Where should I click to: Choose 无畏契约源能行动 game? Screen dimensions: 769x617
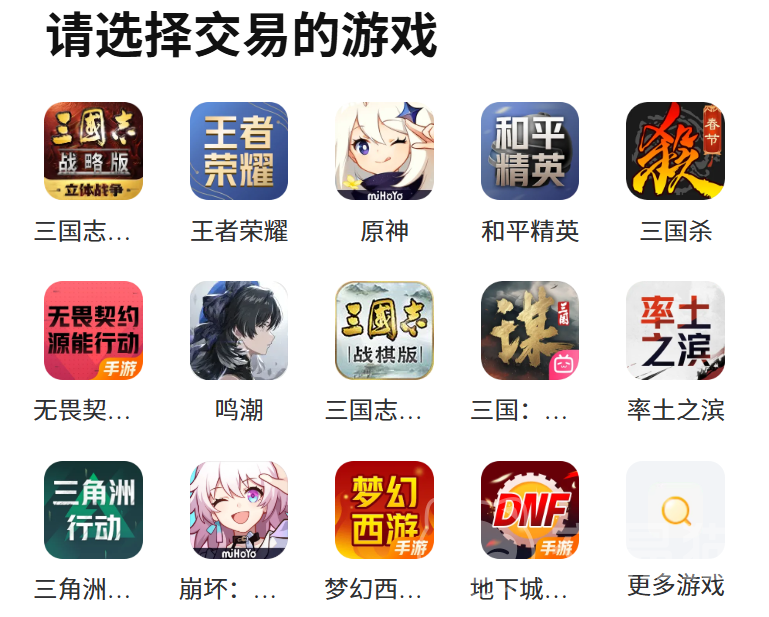(x=93, y=330)
